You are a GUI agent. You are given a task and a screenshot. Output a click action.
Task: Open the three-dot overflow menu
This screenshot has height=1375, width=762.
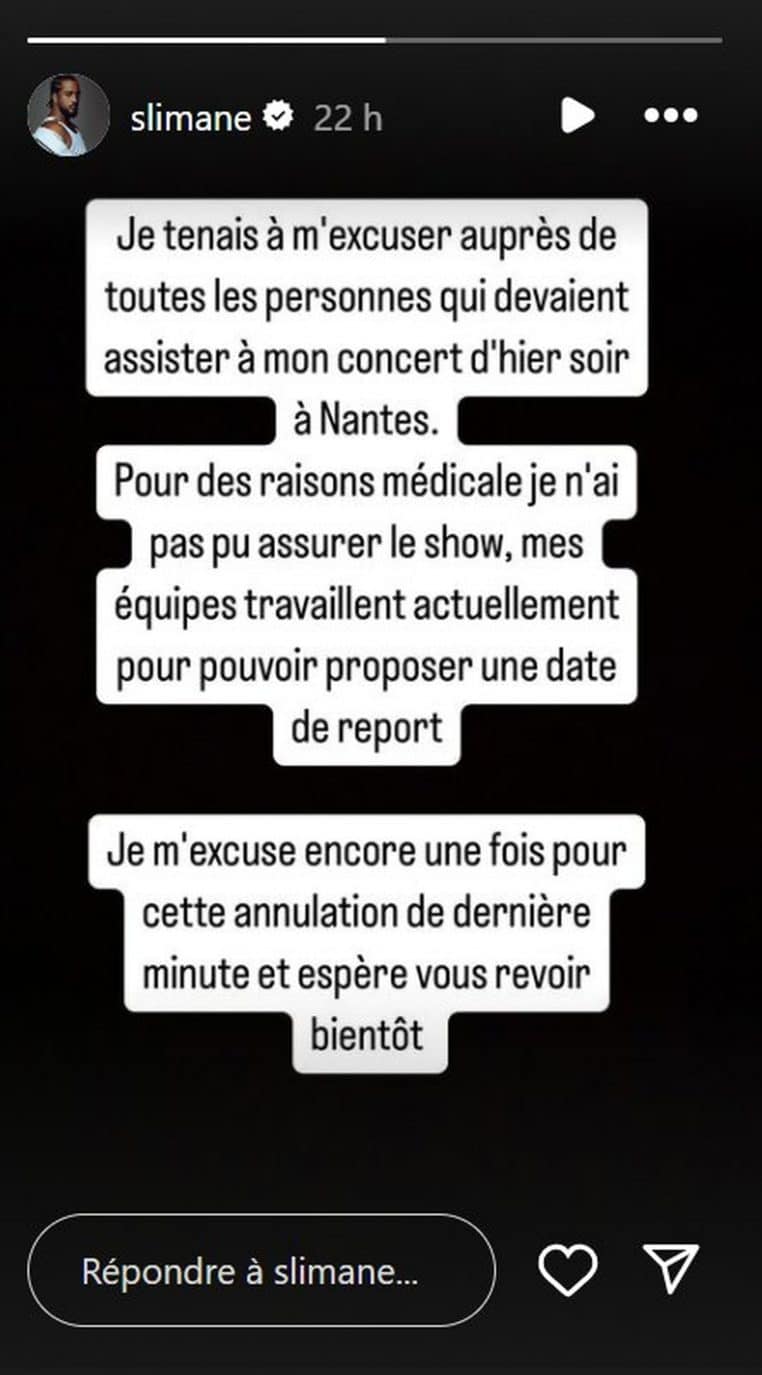coord(670,116)
